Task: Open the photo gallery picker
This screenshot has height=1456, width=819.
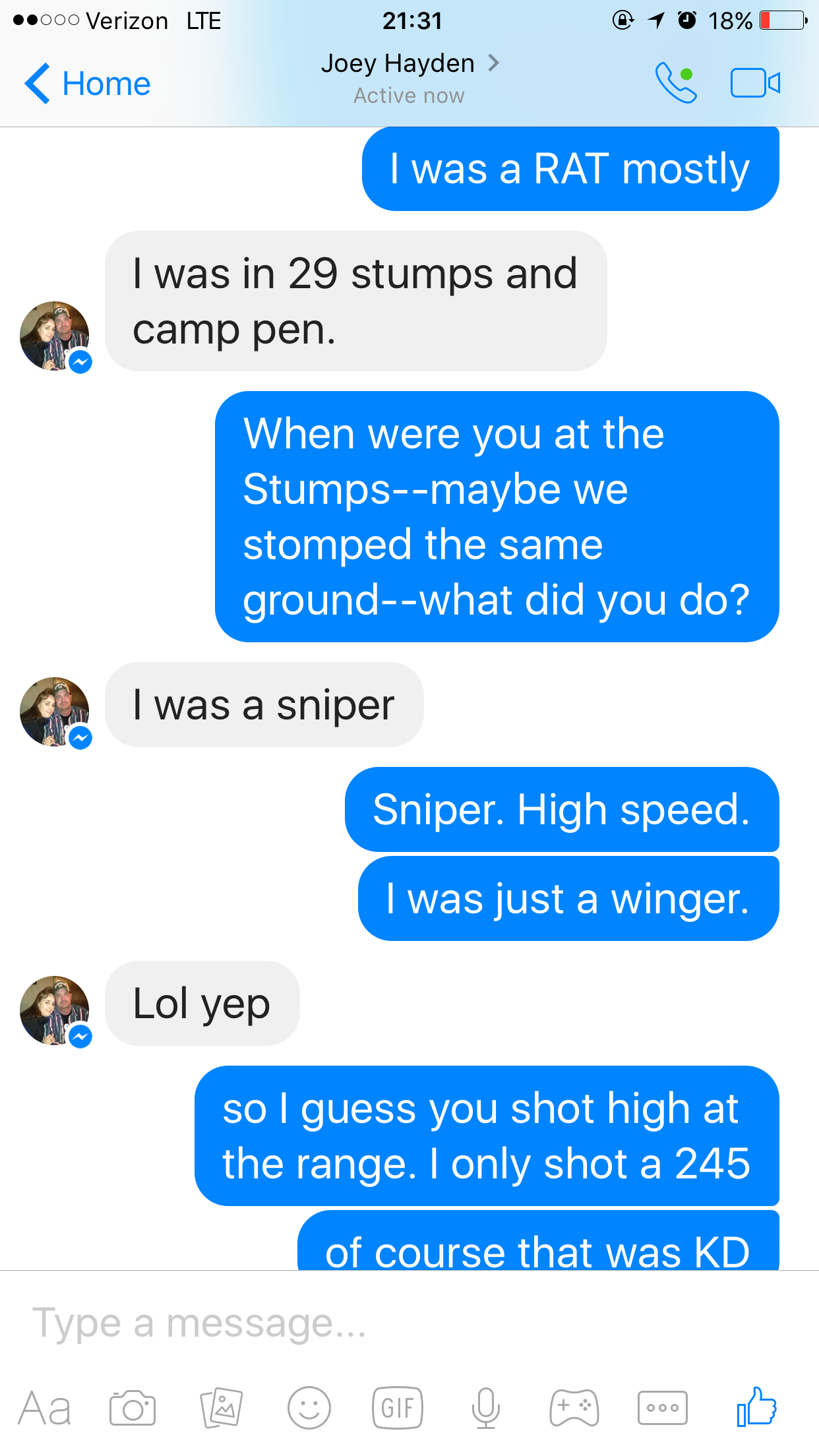Action: (x=222, y=1409)
